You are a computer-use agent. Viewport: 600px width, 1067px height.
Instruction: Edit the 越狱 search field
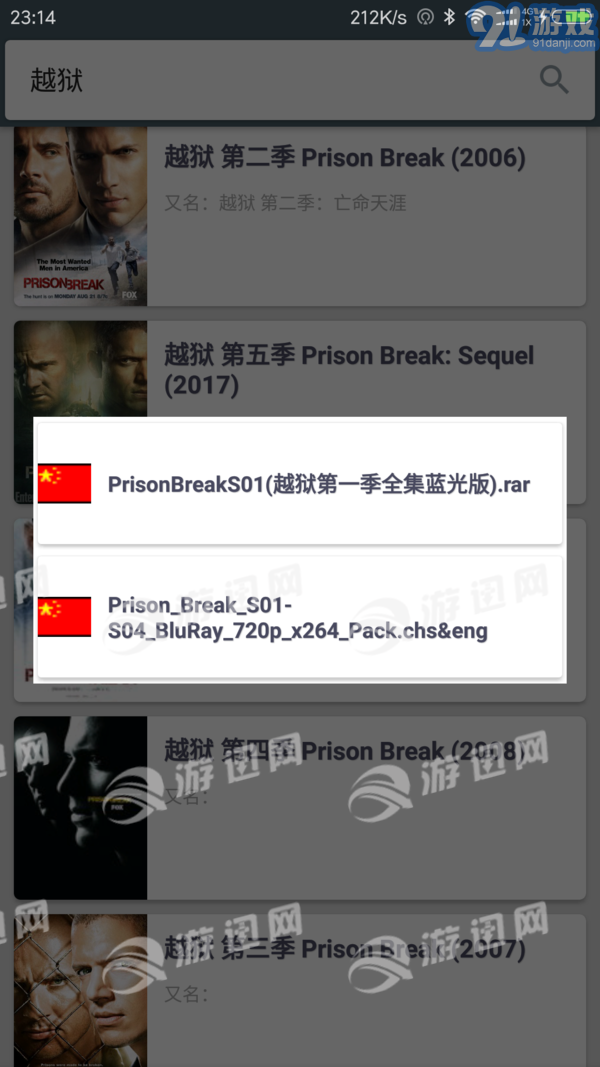270,80
